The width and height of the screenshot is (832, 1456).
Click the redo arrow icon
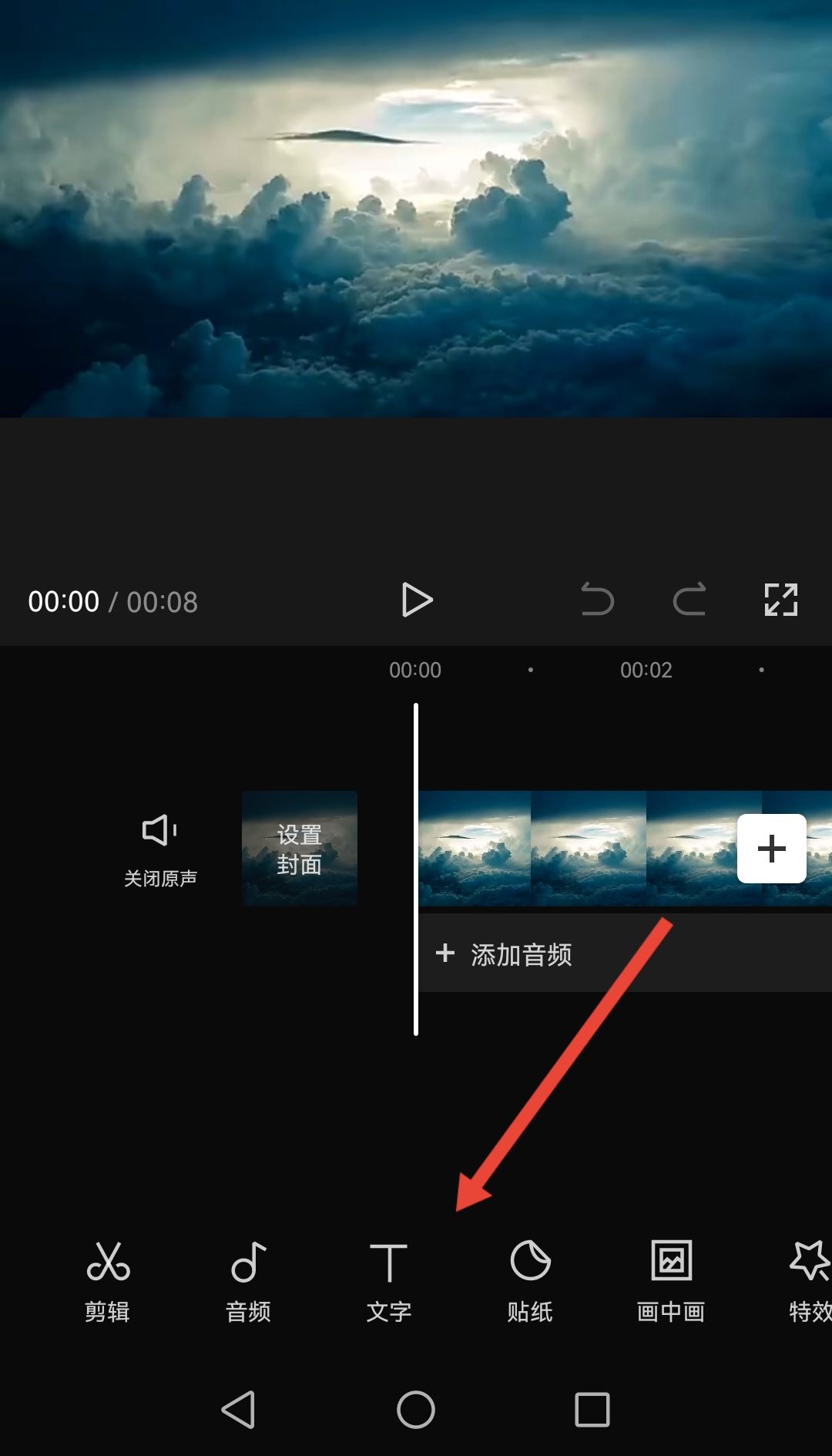pyautogui.click(x=689, y=601)
